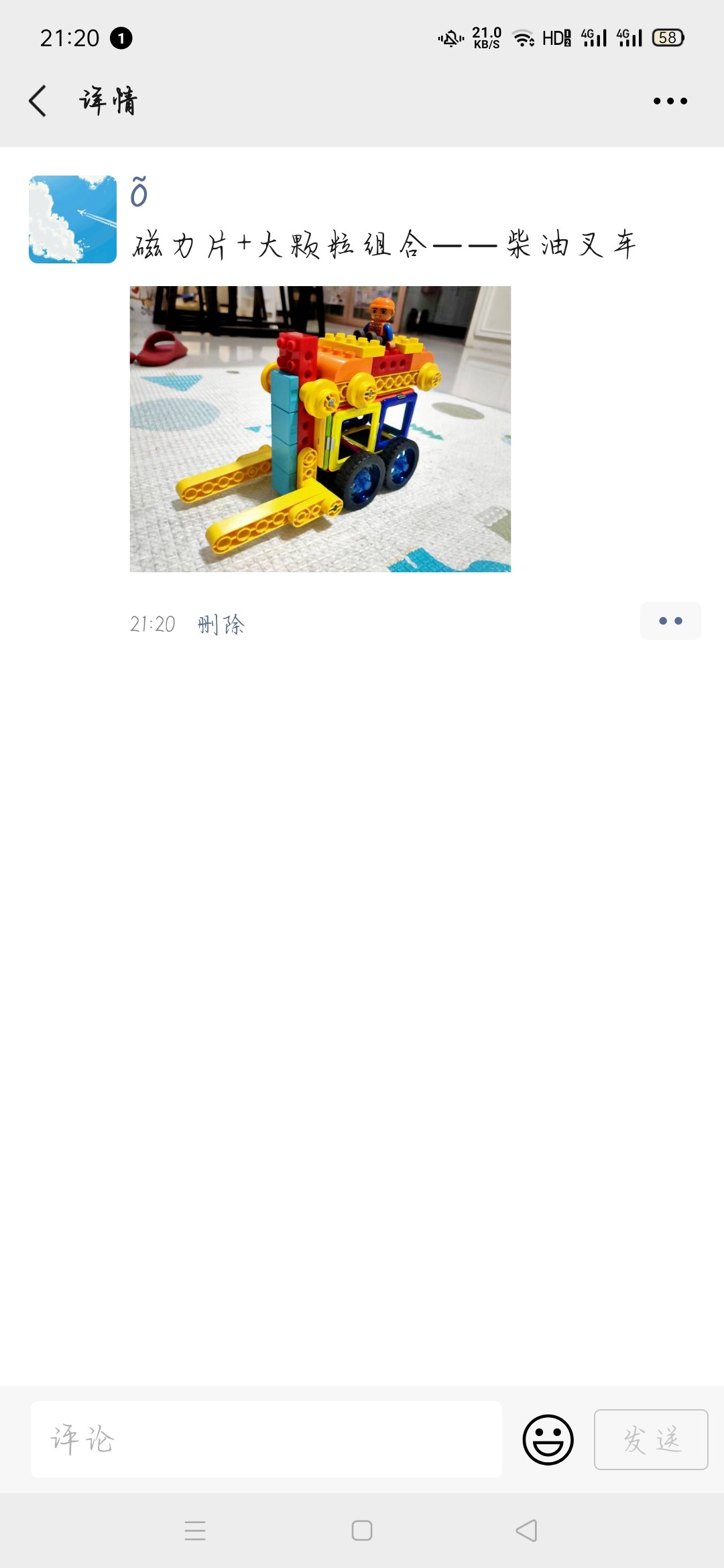Open the emoji picker smiley icon
The height and width of the screenshot is (1568, 724).
click(548, 1439)
